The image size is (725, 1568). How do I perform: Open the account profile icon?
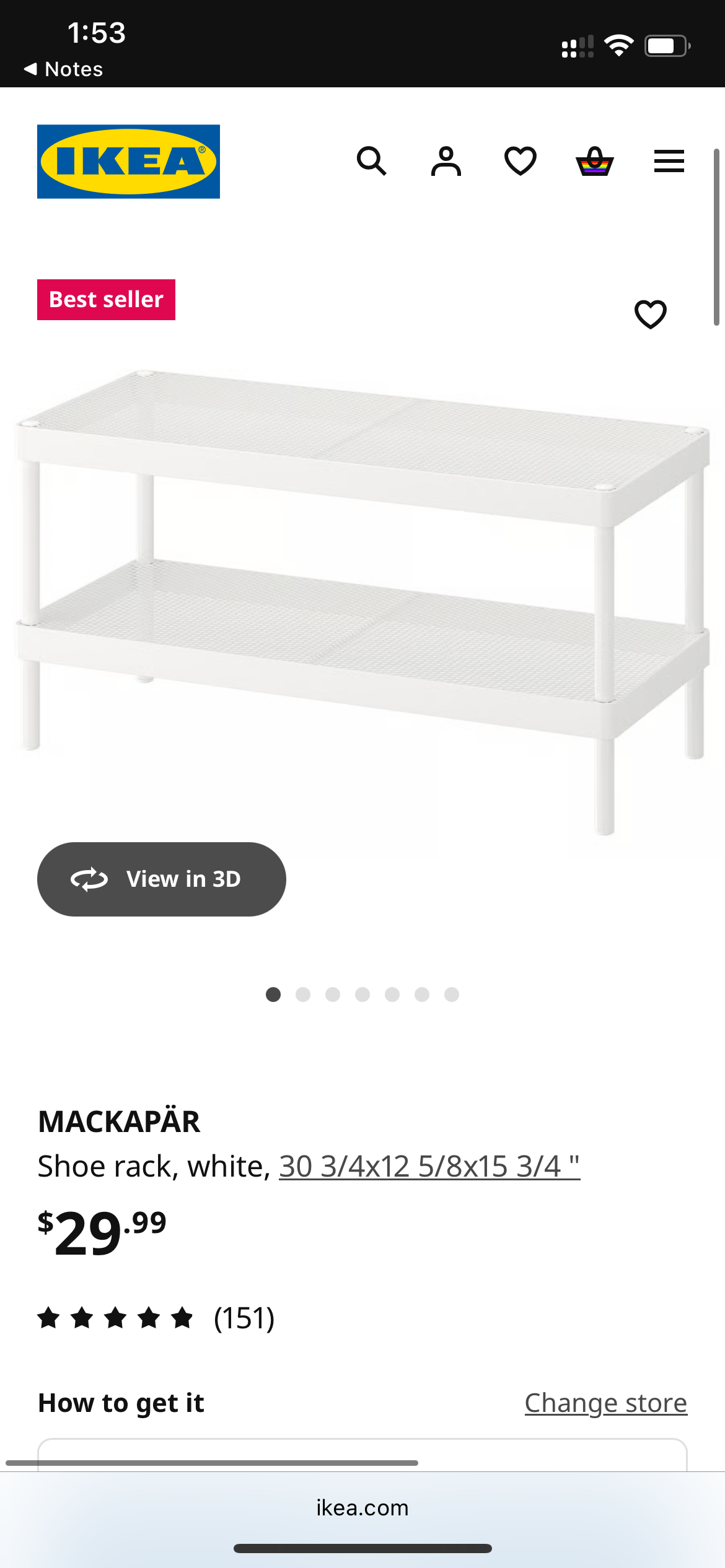446,162
